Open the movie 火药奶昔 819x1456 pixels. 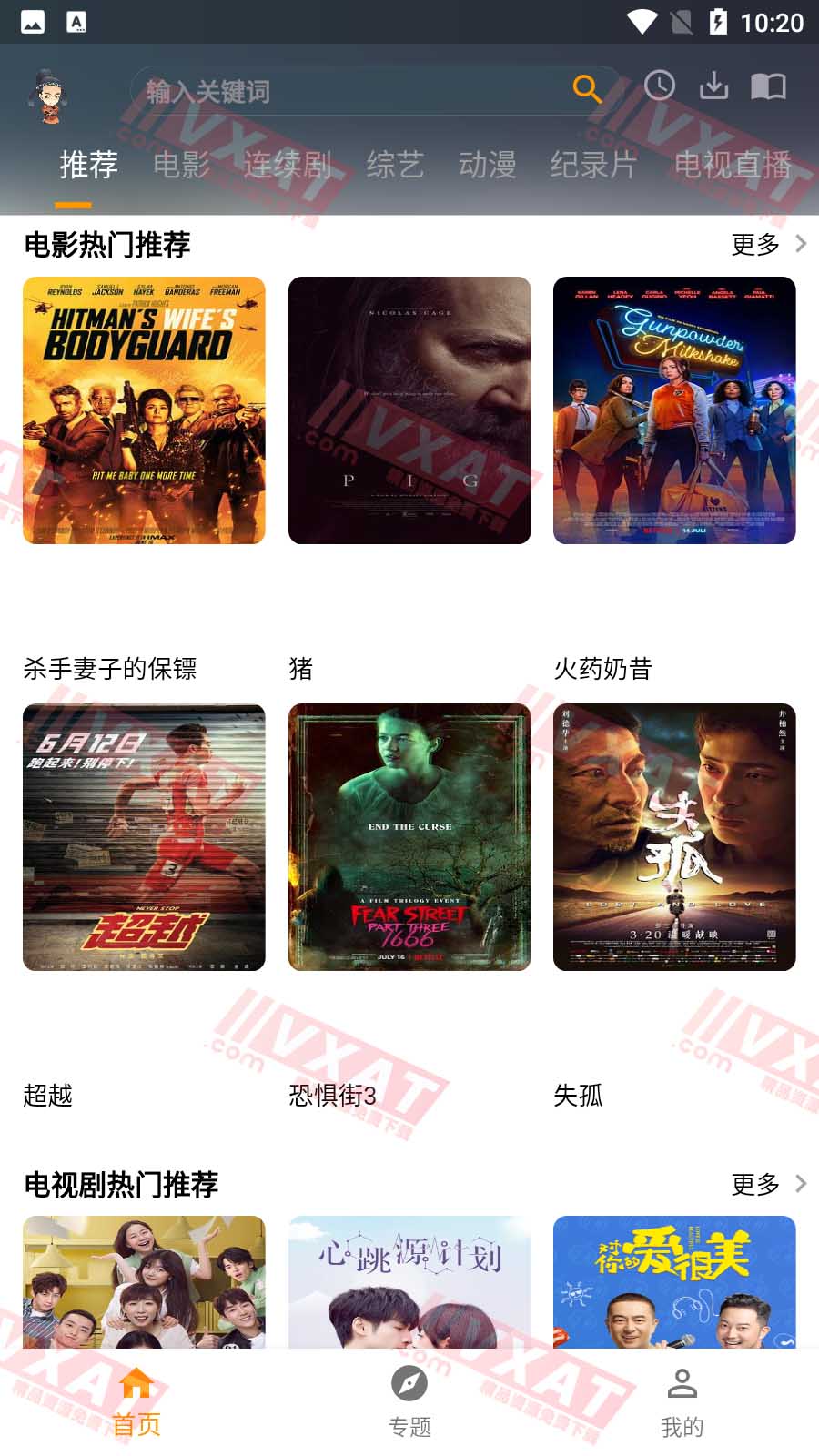pos(674,410)
